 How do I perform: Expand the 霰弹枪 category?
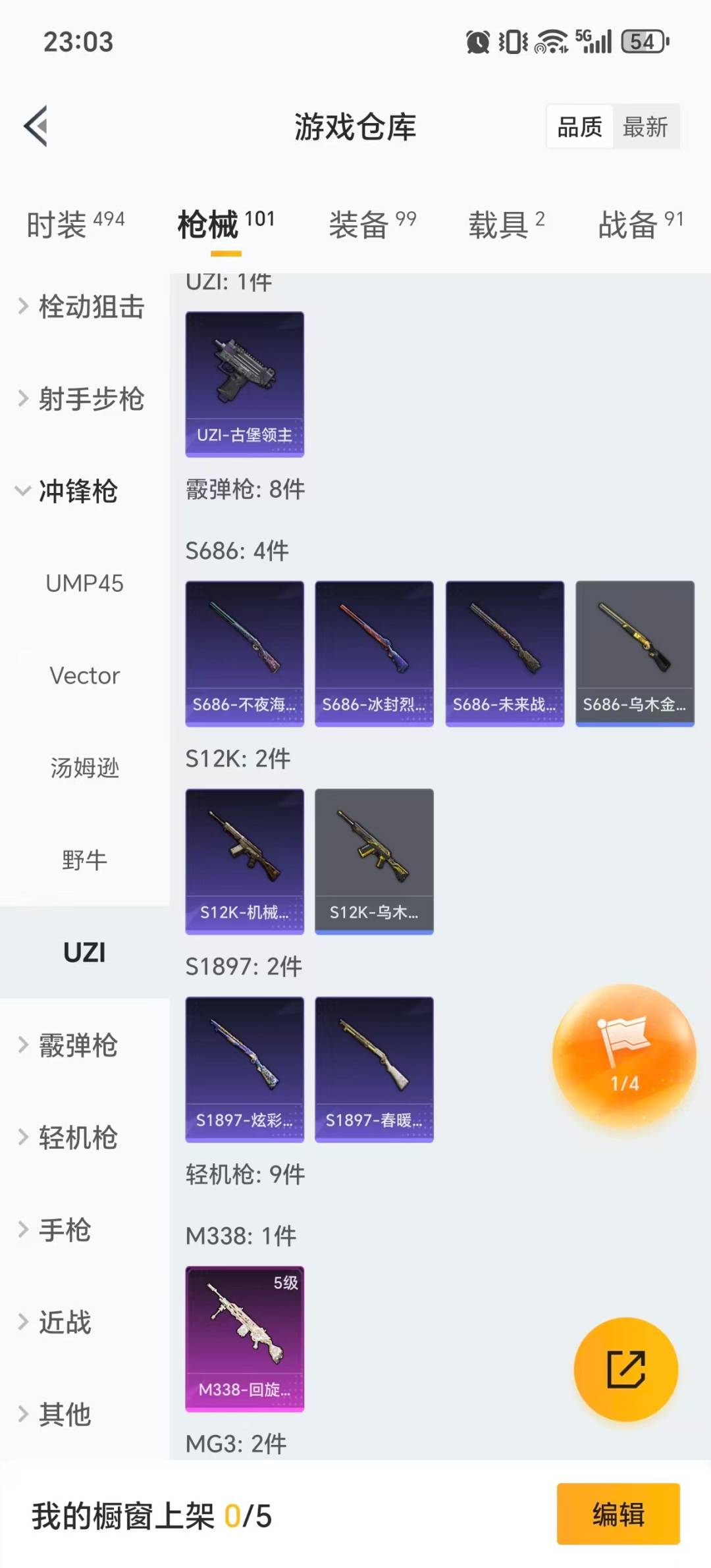pyautogui.click(x=78, y=1045)
